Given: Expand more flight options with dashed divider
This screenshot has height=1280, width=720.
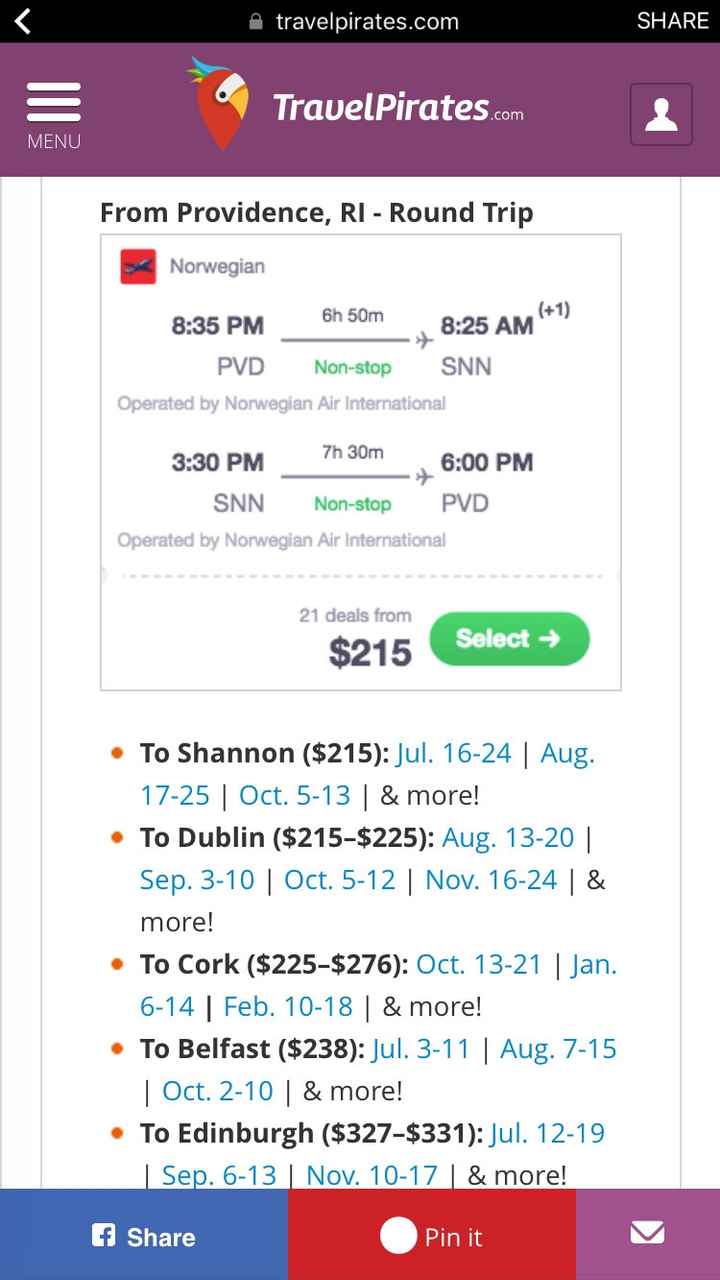Looking at the screenshot, I should click(360, 576).
